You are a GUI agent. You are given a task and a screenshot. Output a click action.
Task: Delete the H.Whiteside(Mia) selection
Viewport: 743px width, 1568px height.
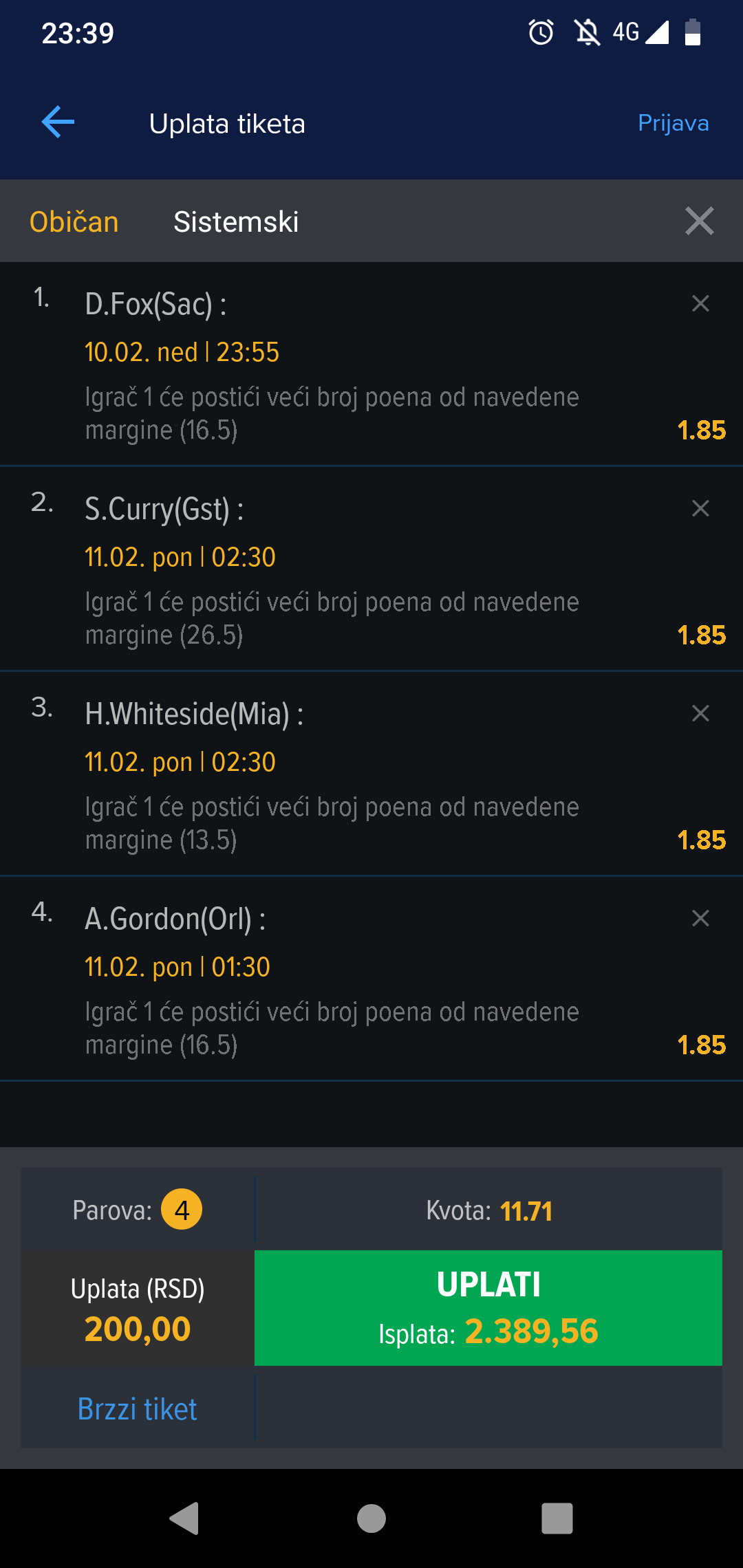700,713
